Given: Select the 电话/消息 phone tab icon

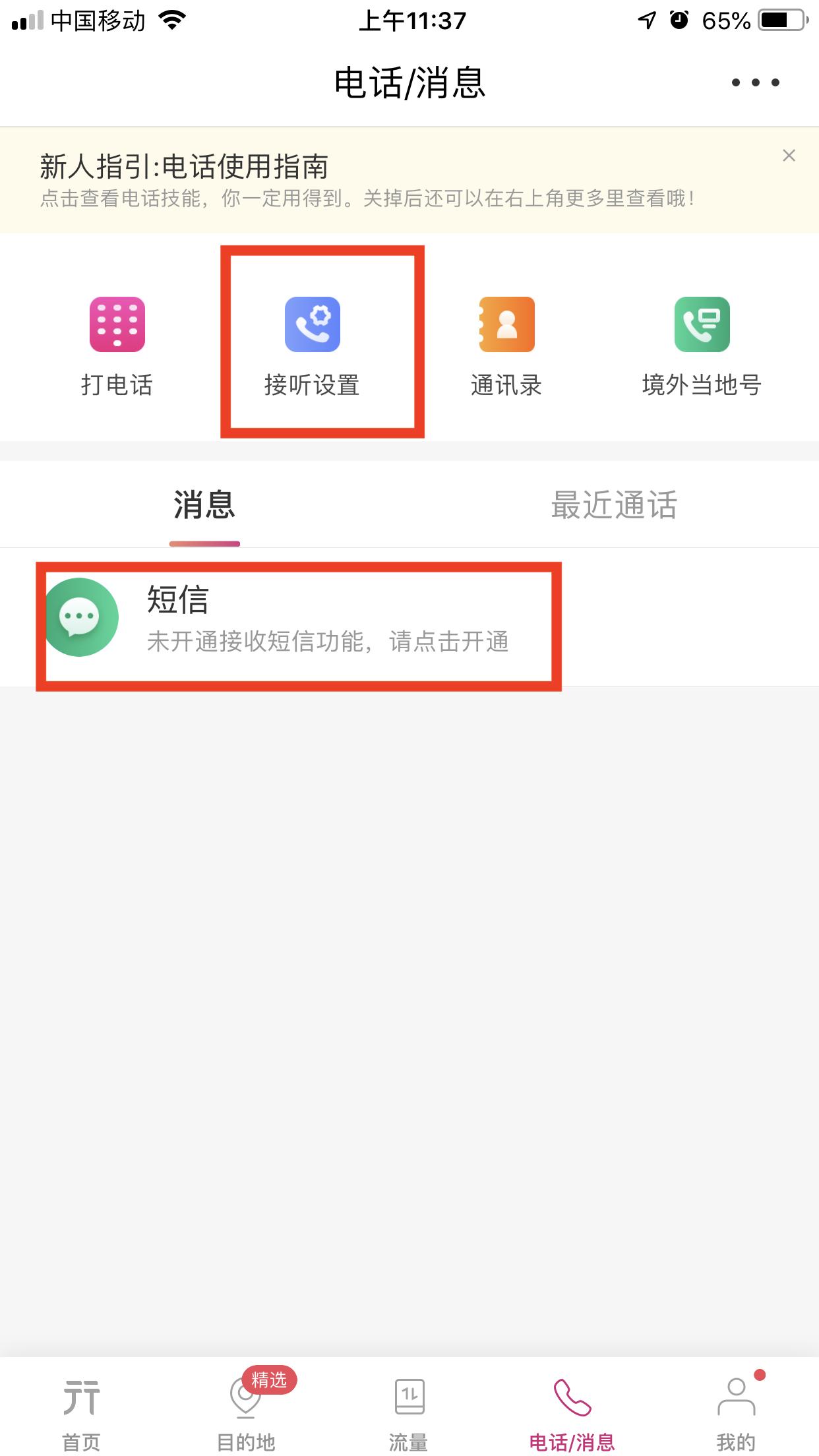Looking at the screenshot, I should (572, 1390).
